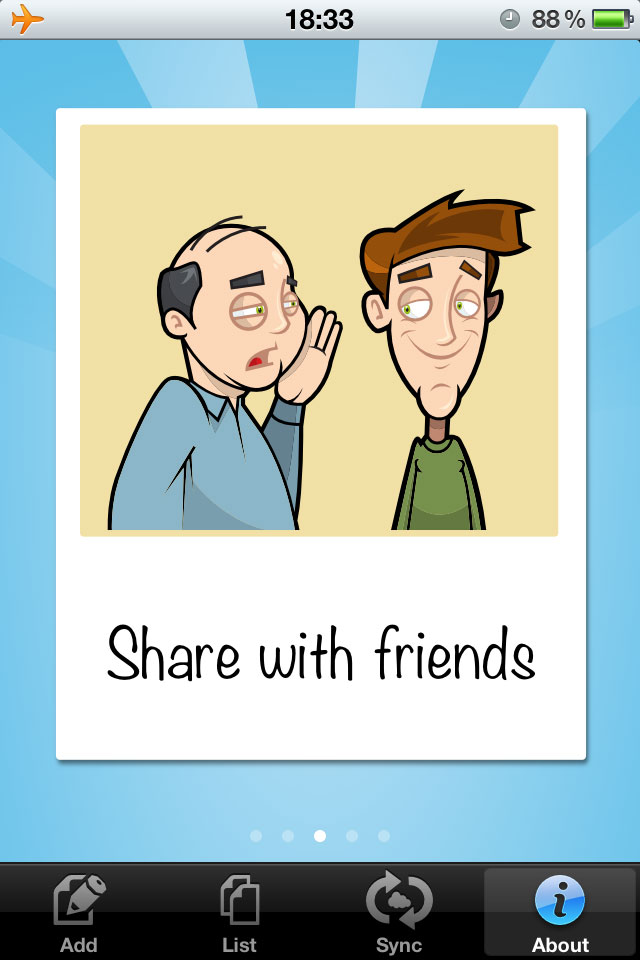Select the About tab
Viewport: 640px width, 960px height.
(560, 912)
